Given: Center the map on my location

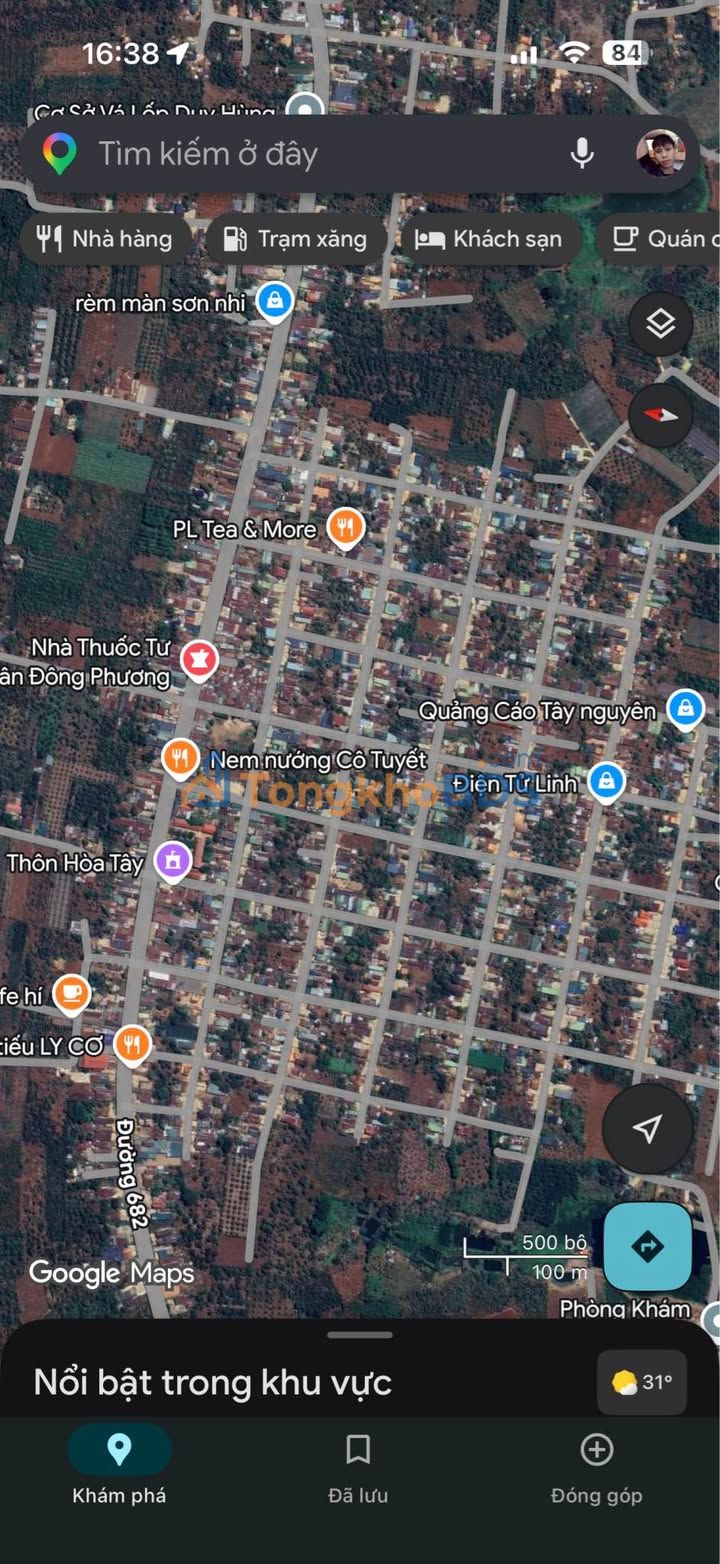Looking at the screenshot, I should point(647,1129).
